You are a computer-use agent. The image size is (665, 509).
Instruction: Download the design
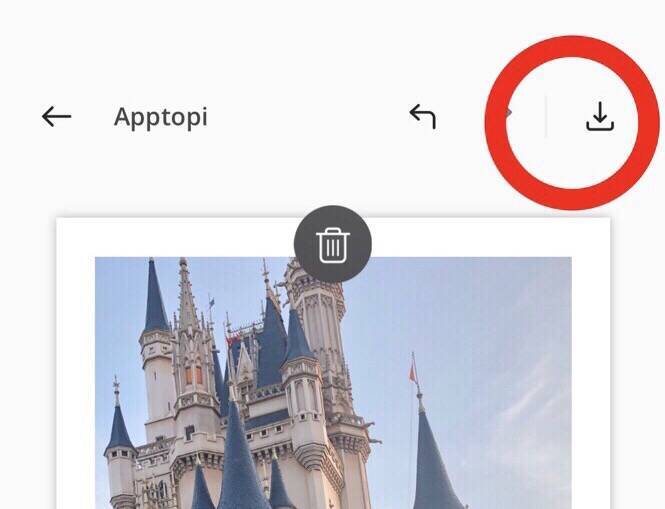coord(599,118)
